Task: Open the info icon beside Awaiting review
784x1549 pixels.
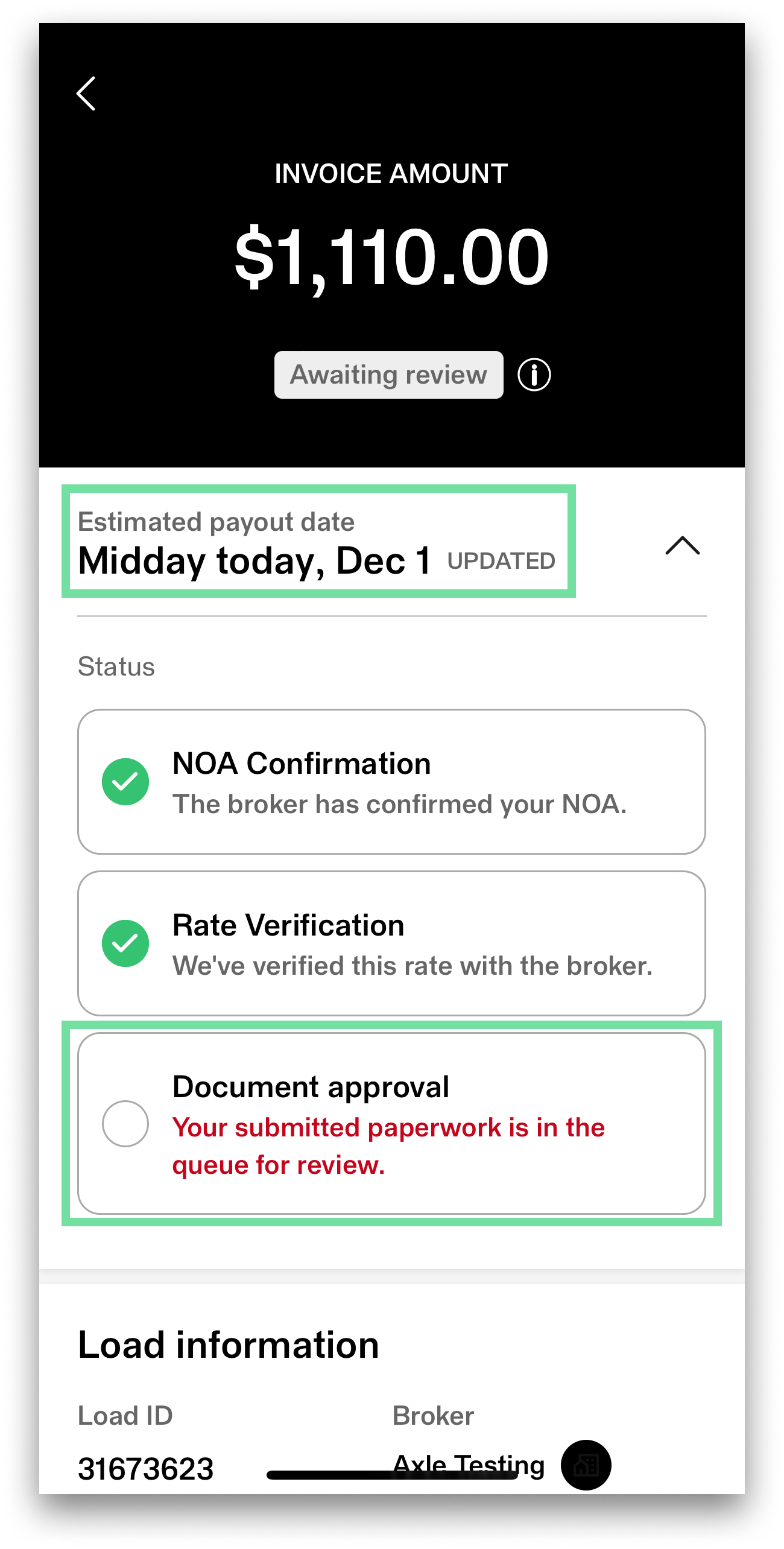Action: click(534, 375)
